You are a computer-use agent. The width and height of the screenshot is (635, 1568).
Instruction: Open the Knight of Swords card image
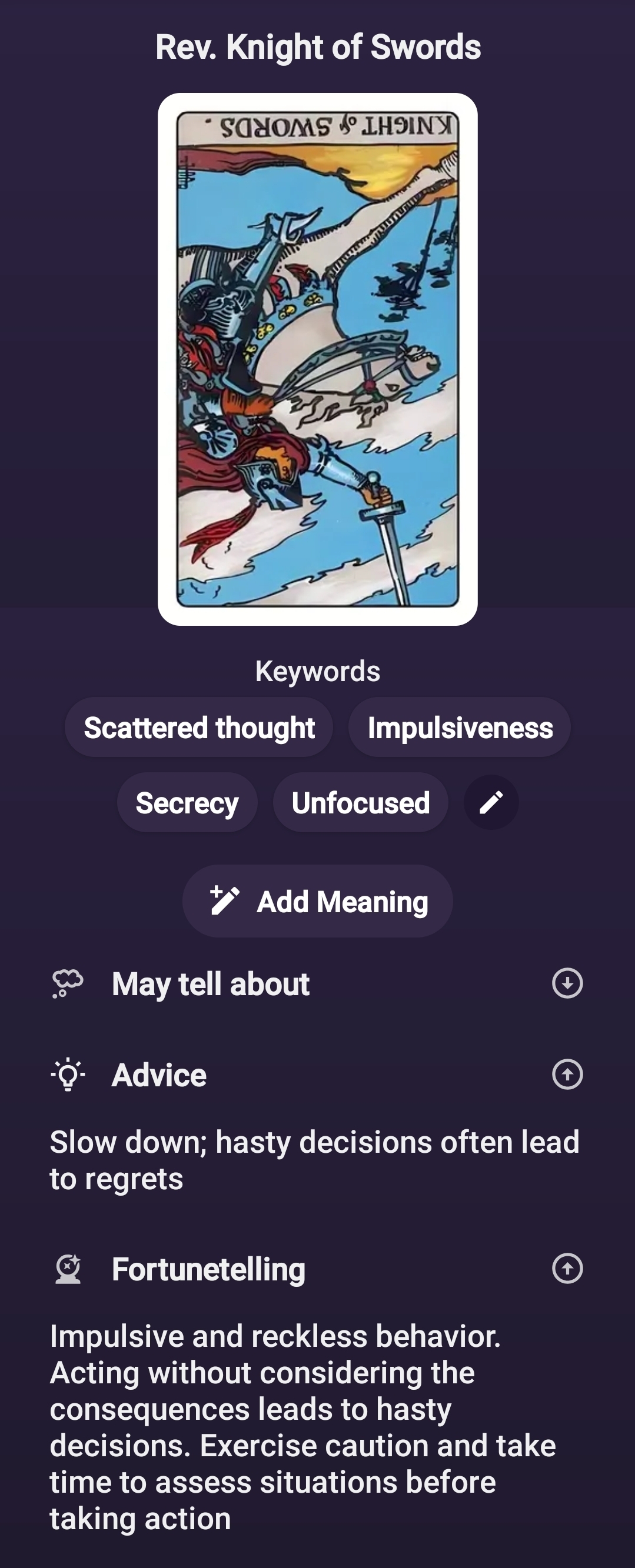(x=317, y=359)
